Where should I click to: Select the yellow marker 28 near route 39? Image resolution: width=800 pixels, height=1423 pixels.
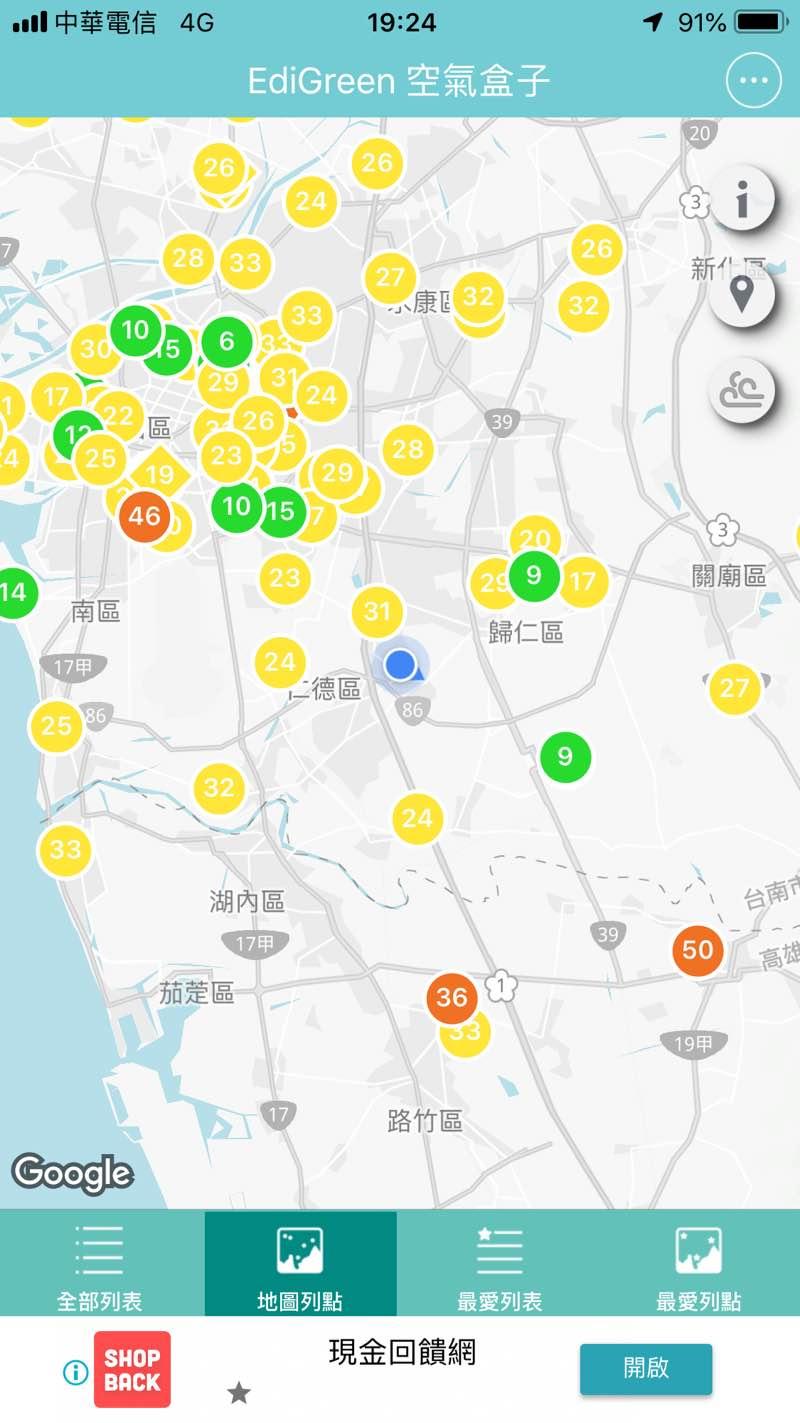pos(407,449)
